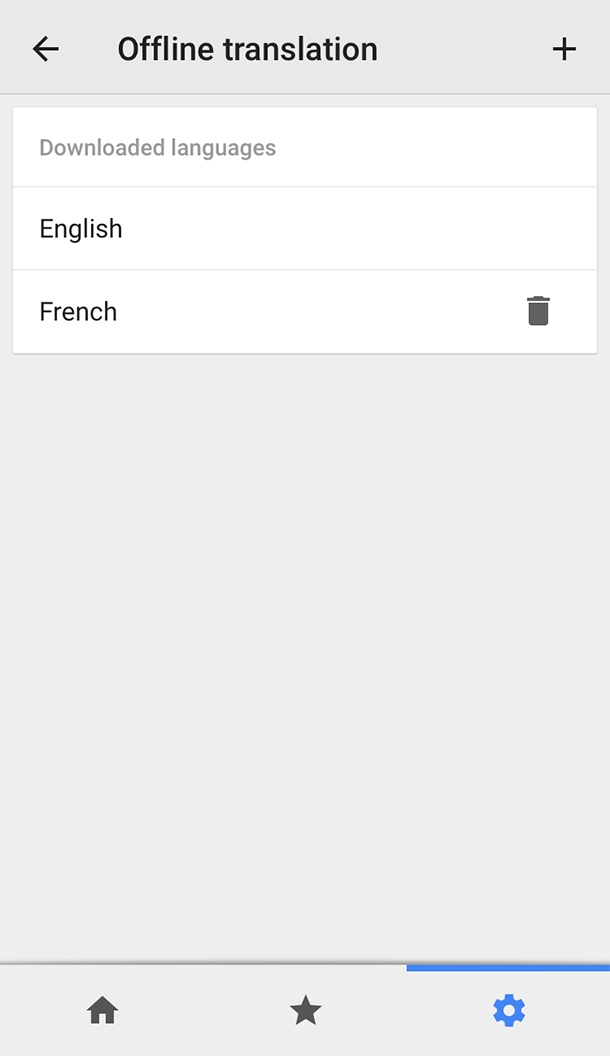This screenshot has height=1056, width=610.
Task: Switch to the starred favorites tab
Action: pyautogui.click(x=306, y=1011)
